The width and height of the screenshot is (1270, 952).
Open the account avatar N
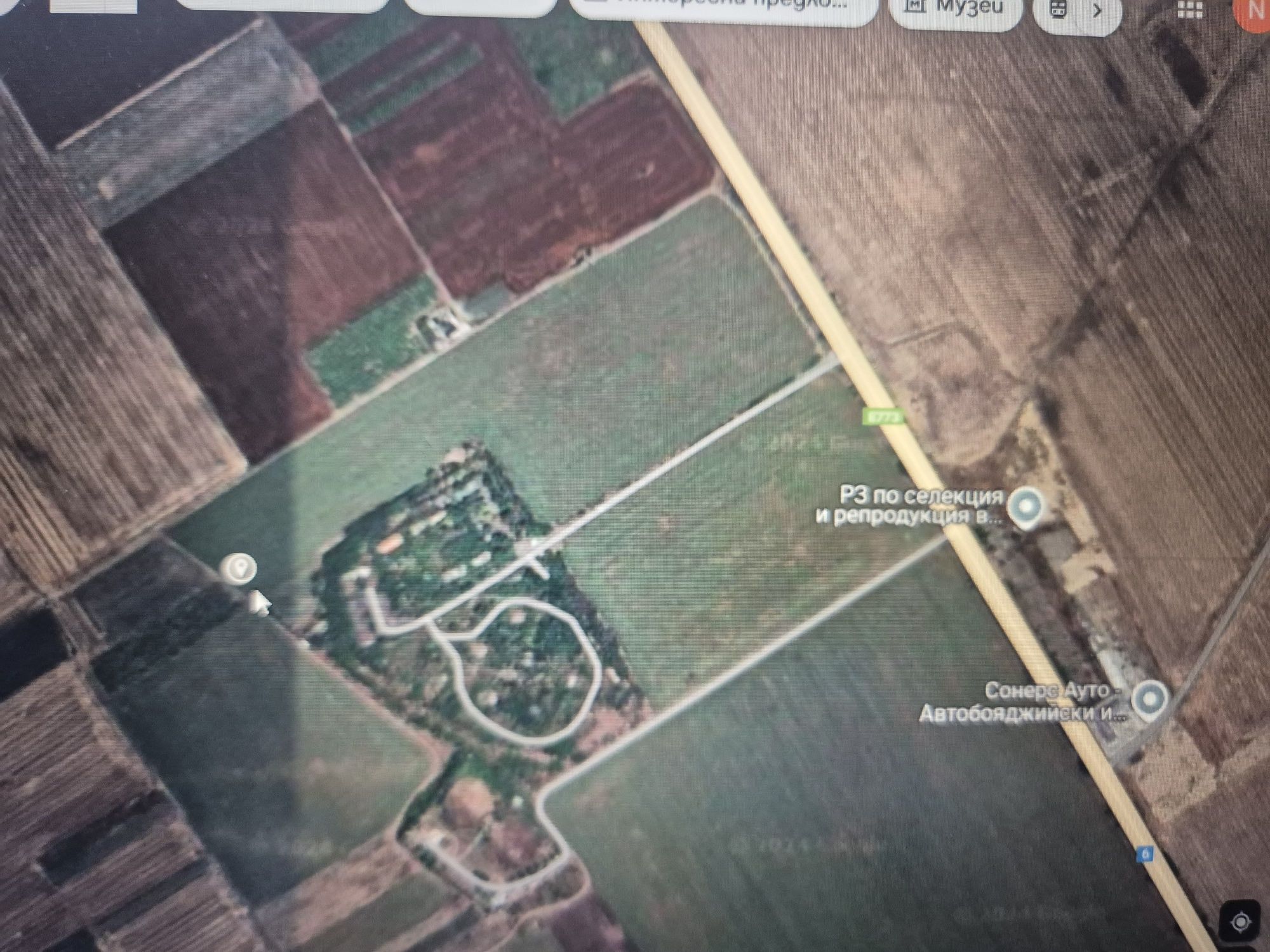[x=1253, y=9]
